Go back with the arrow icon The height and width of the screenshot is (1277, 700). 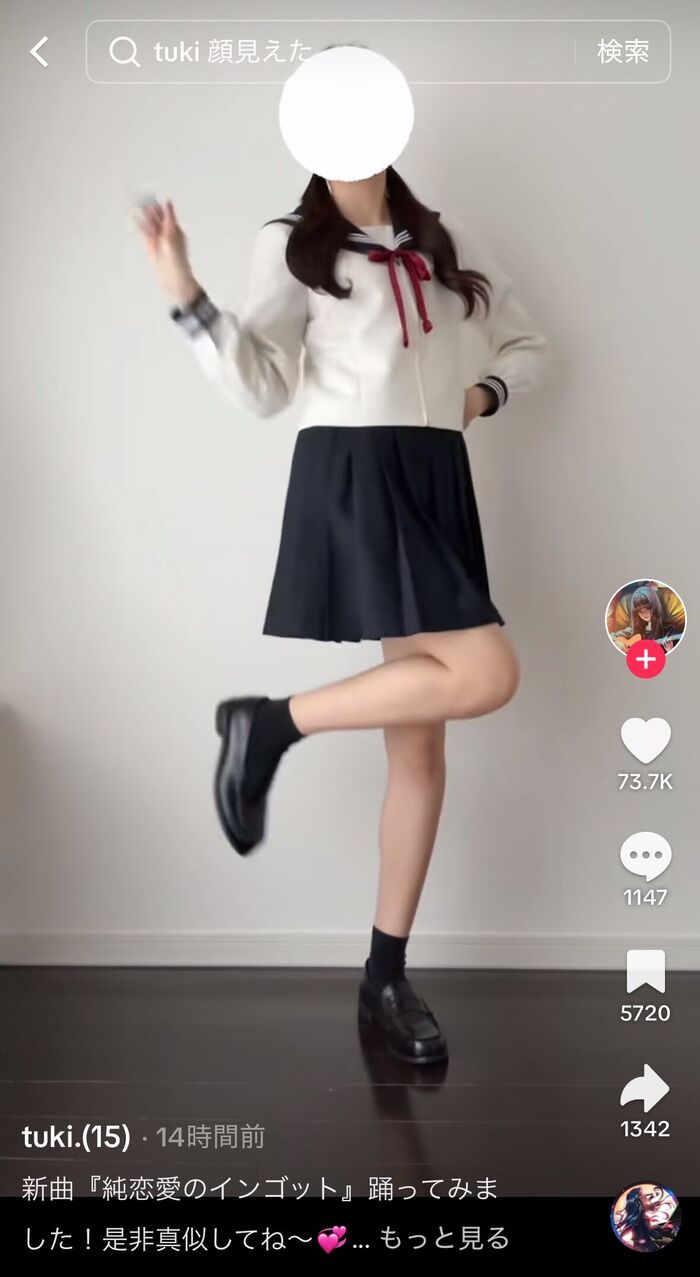pyautogui.click(x=39, y=52)
